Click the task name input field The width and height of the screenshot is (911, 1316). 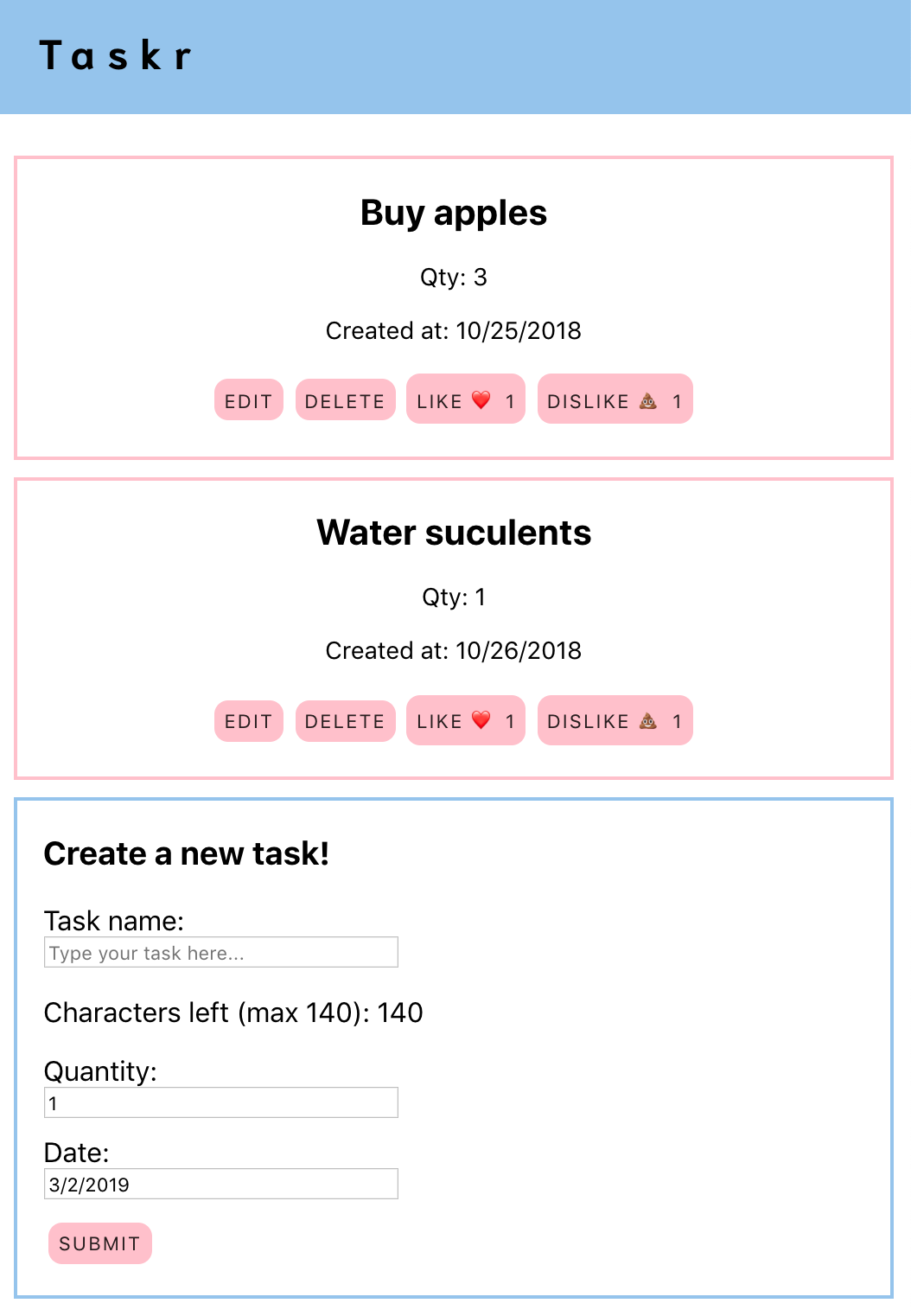coord(221,951)
